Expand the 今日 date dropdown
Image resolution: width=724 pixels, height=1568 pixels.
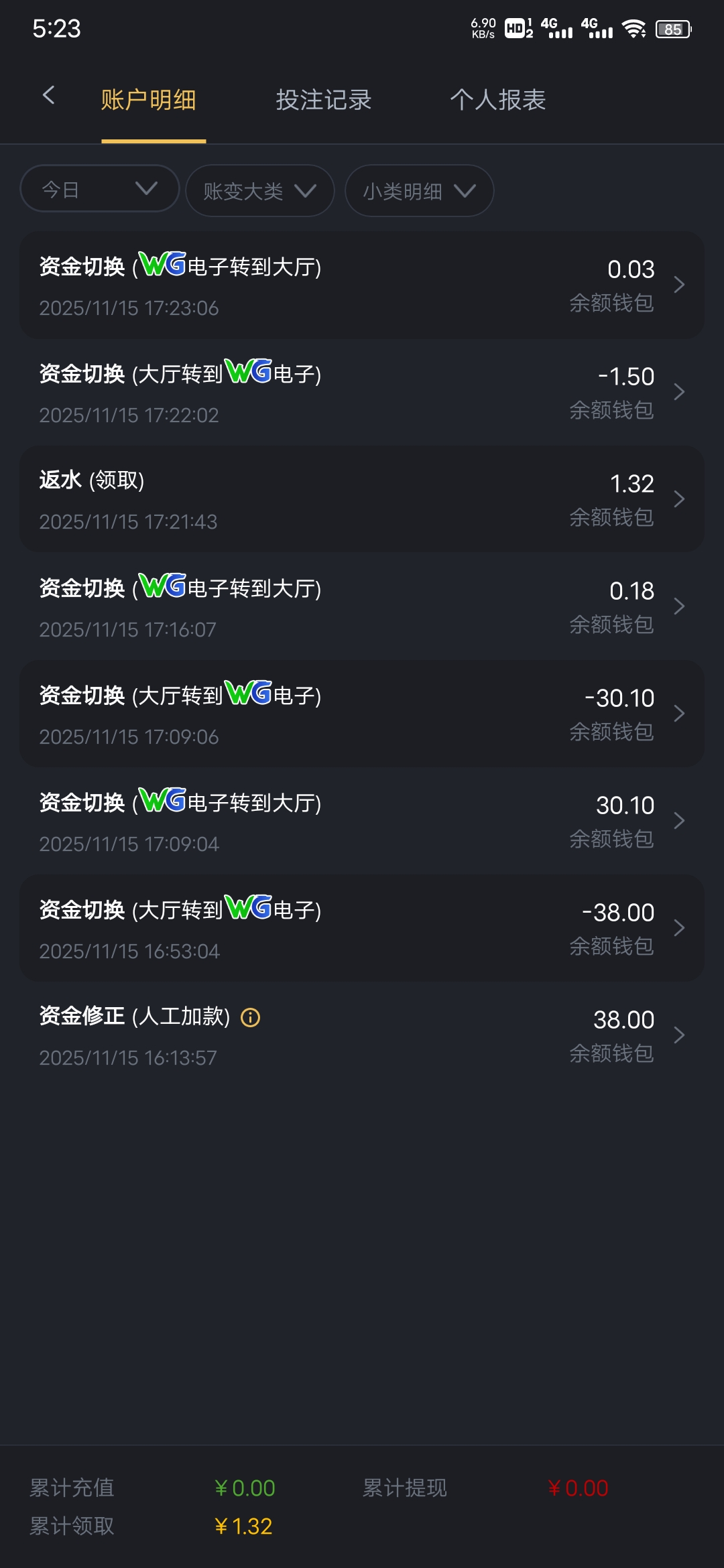point(100,190)
